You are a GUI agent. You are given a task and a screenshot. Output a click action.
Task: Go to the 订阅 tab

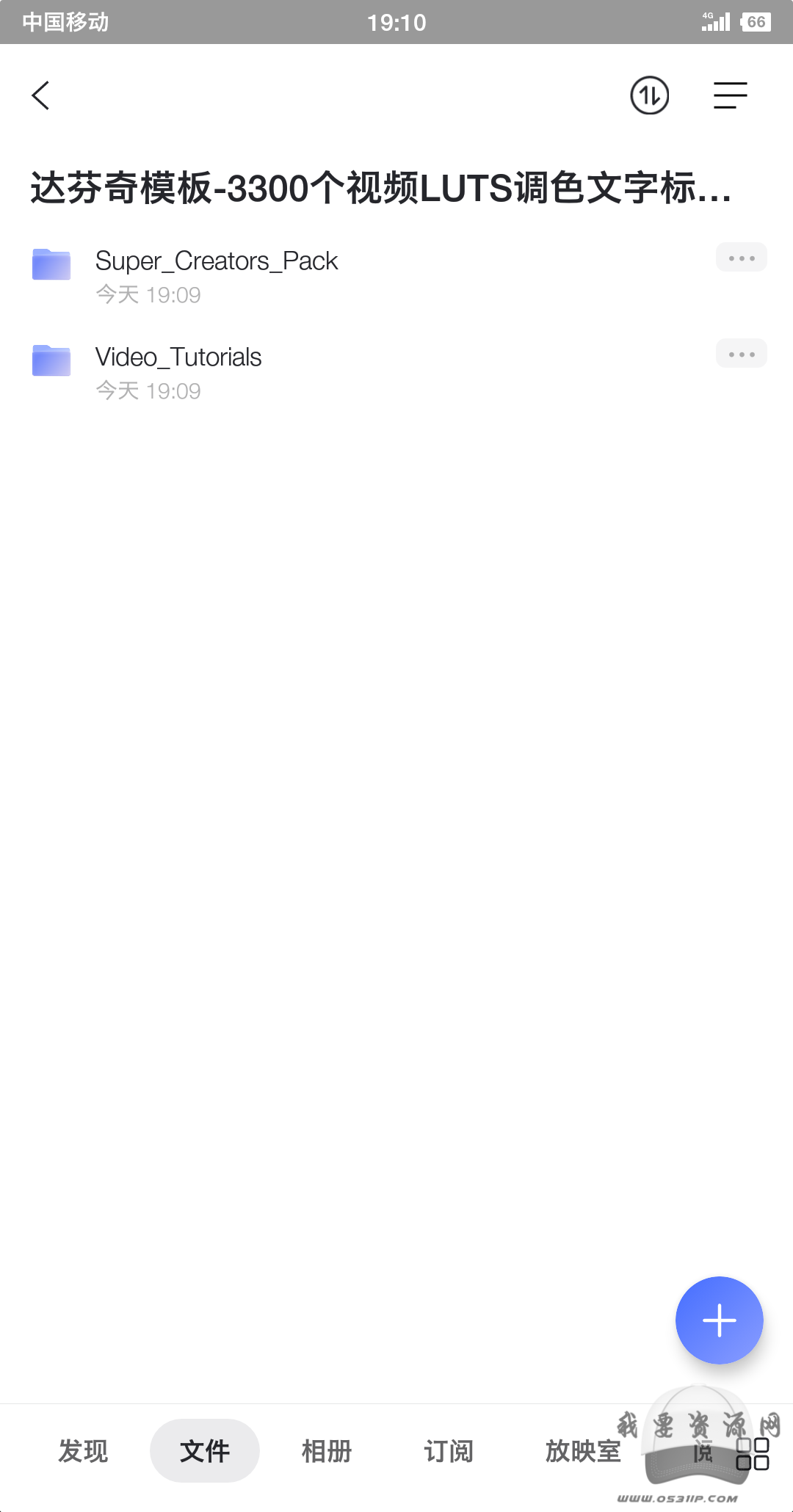click(449, 1450)
